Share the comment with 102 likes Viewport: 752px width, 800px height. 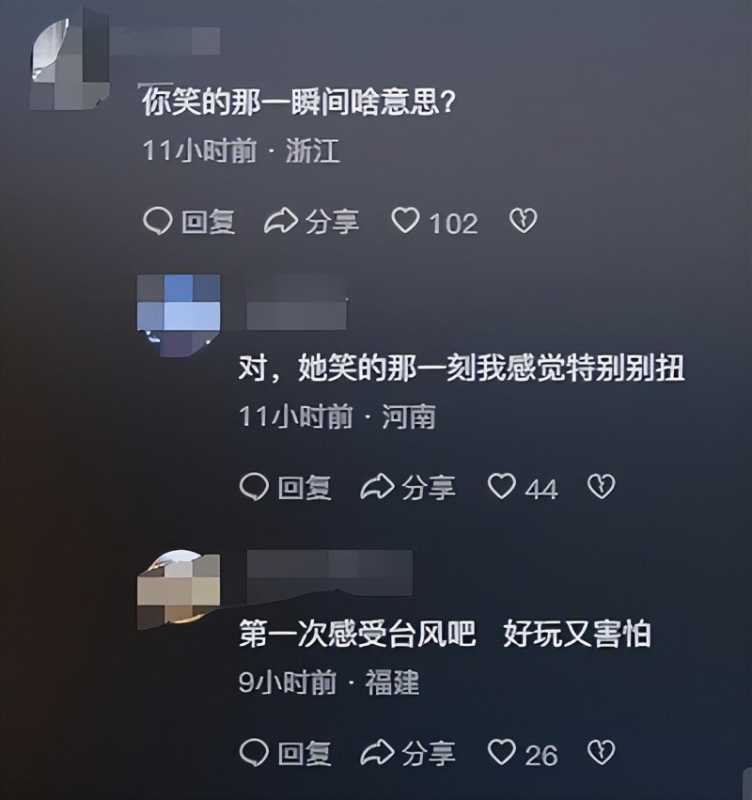[311, 221]
